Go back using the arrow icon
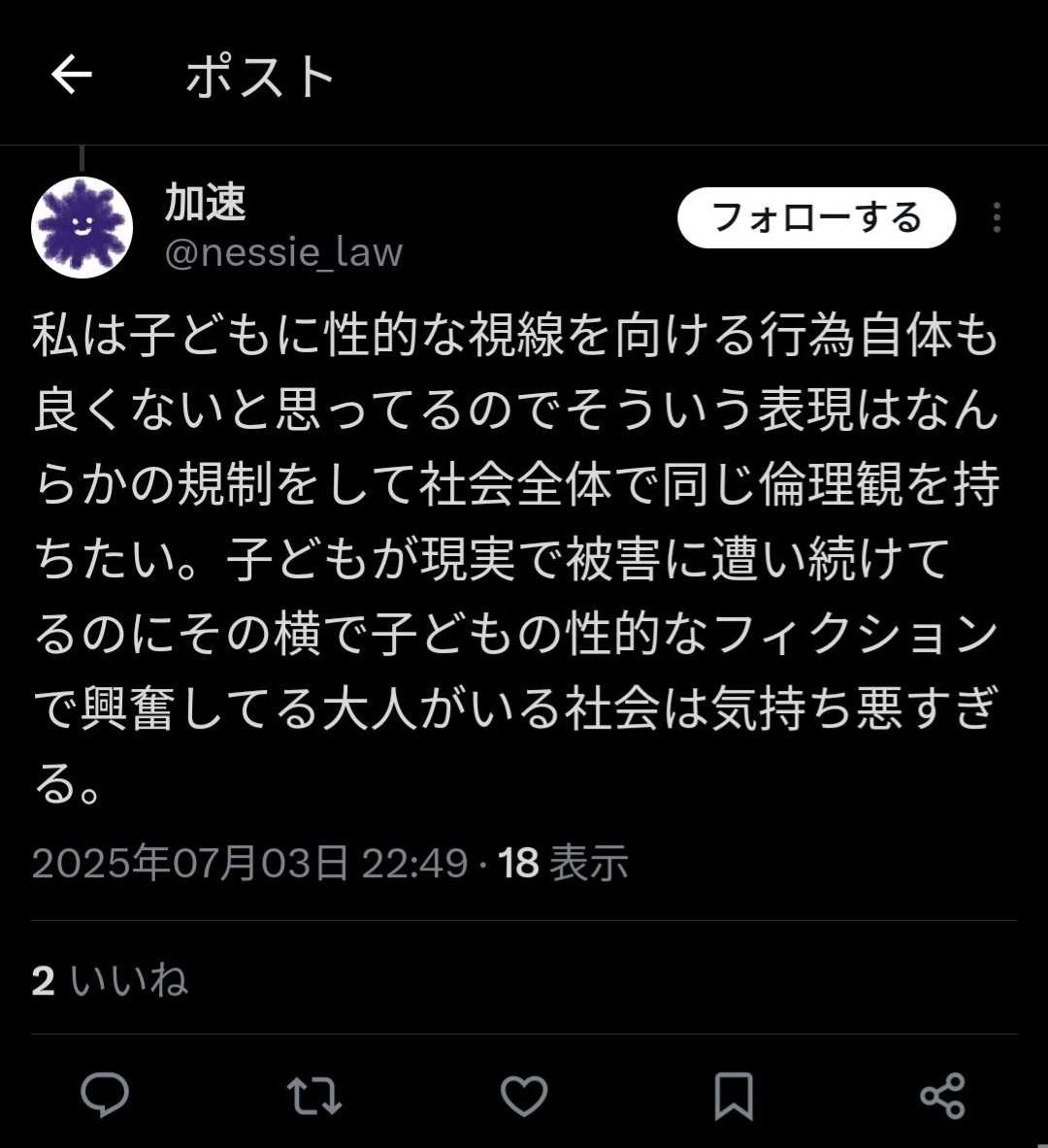Image resolution: width=1048 pixels, height=1148 pixels. pyautogui.click(x=71, y=75)
